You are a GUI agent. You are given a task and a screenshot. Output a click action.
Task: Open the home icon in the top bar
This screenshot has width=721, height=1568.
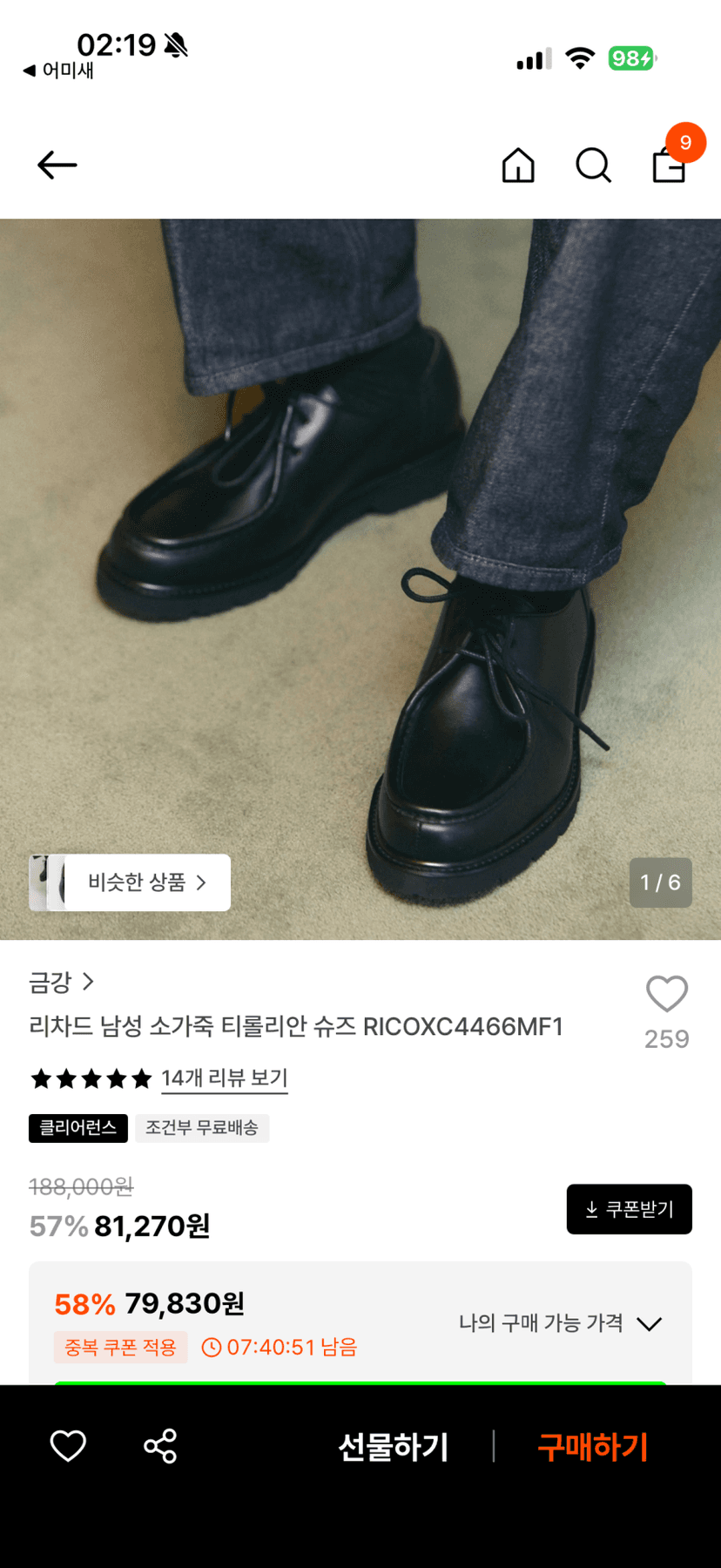[x=518, y=165]
